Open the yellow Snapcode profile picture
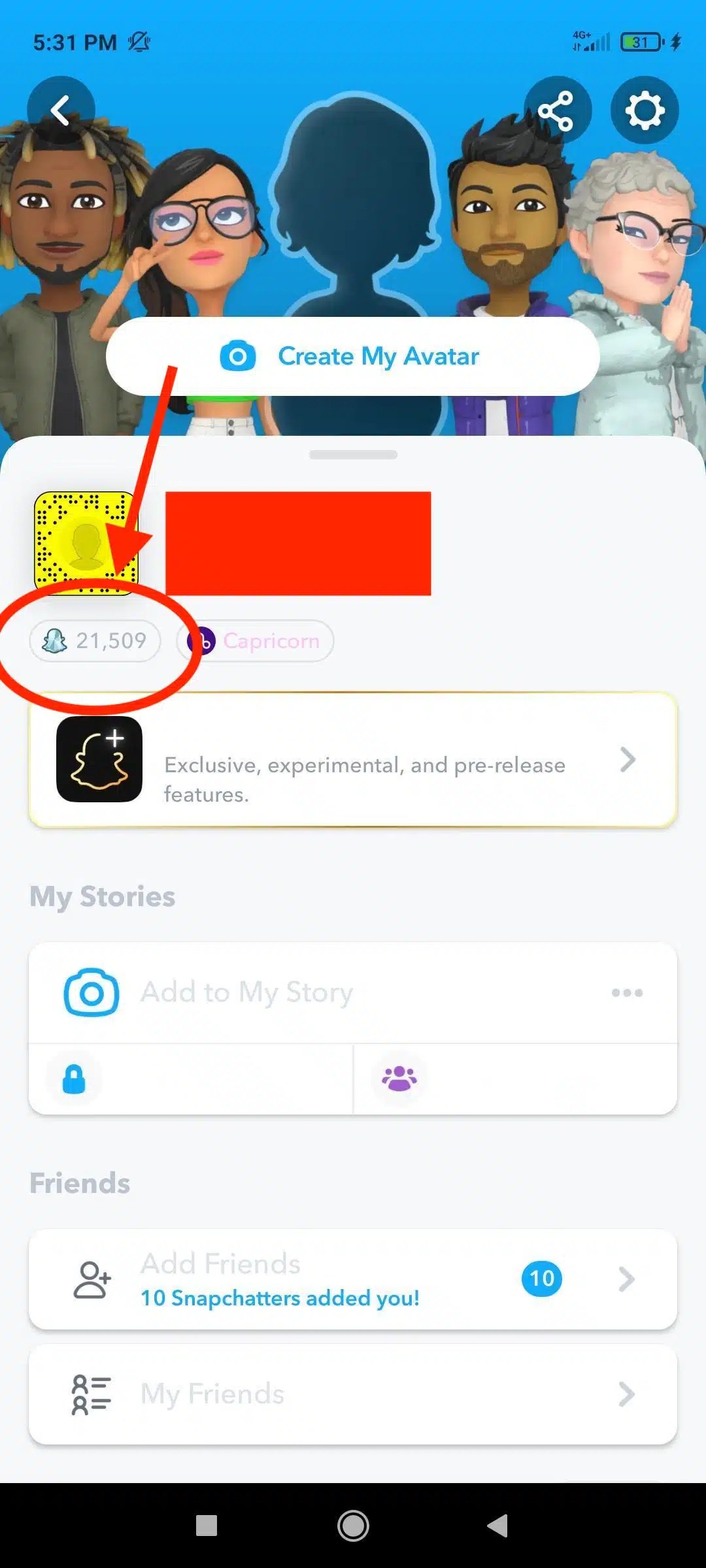The width and height of the screenshot is (706, 1568). coord(86,543)
